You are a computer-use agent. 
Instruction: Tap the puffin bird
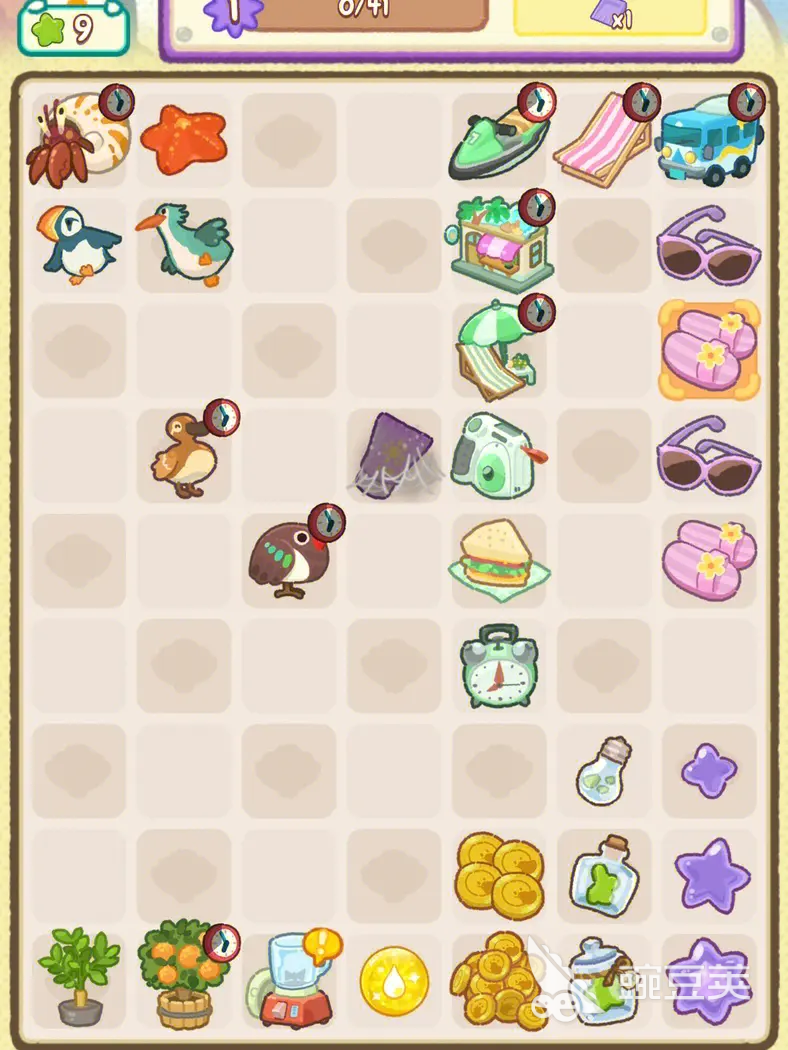[x=78, y=245]
